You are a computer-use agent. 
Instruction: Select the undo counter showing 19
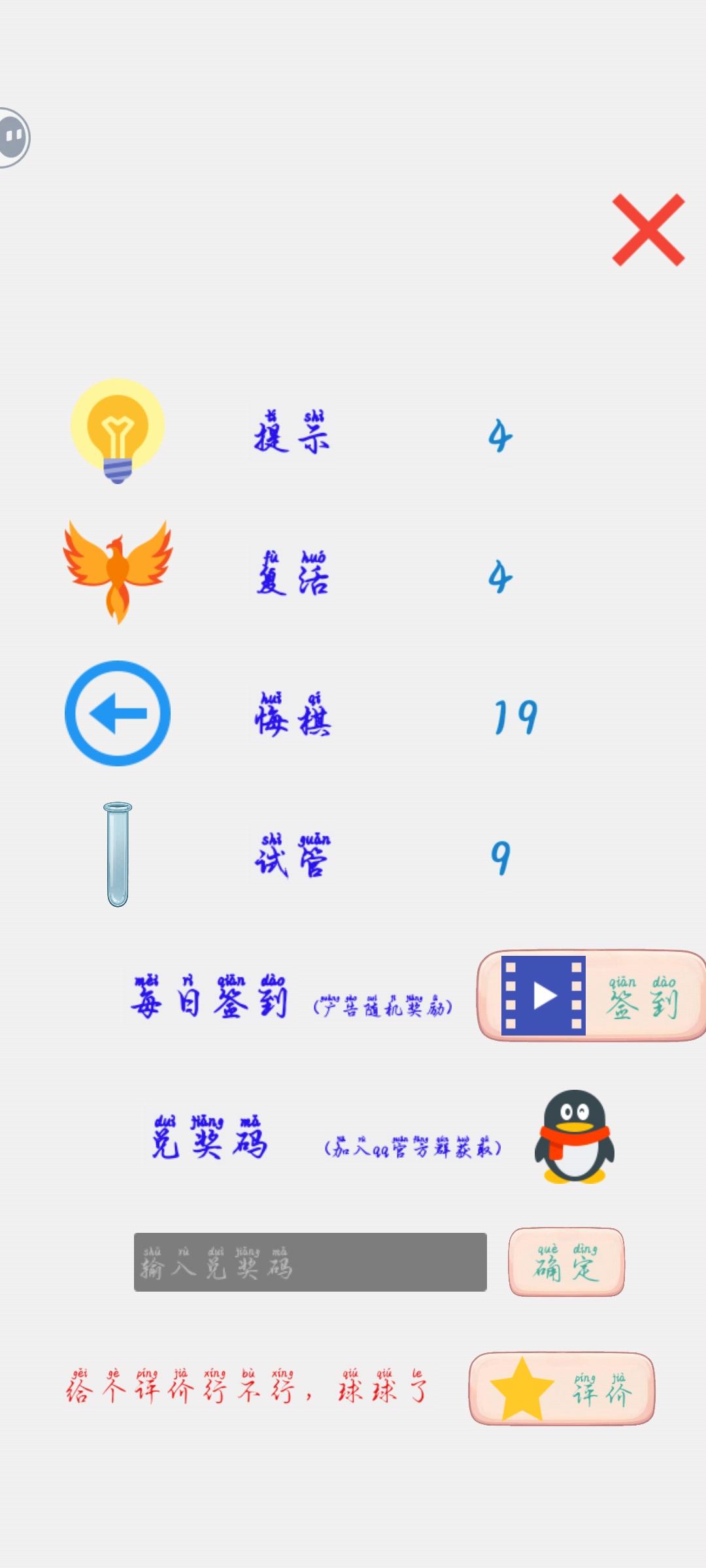pos(516,715)
